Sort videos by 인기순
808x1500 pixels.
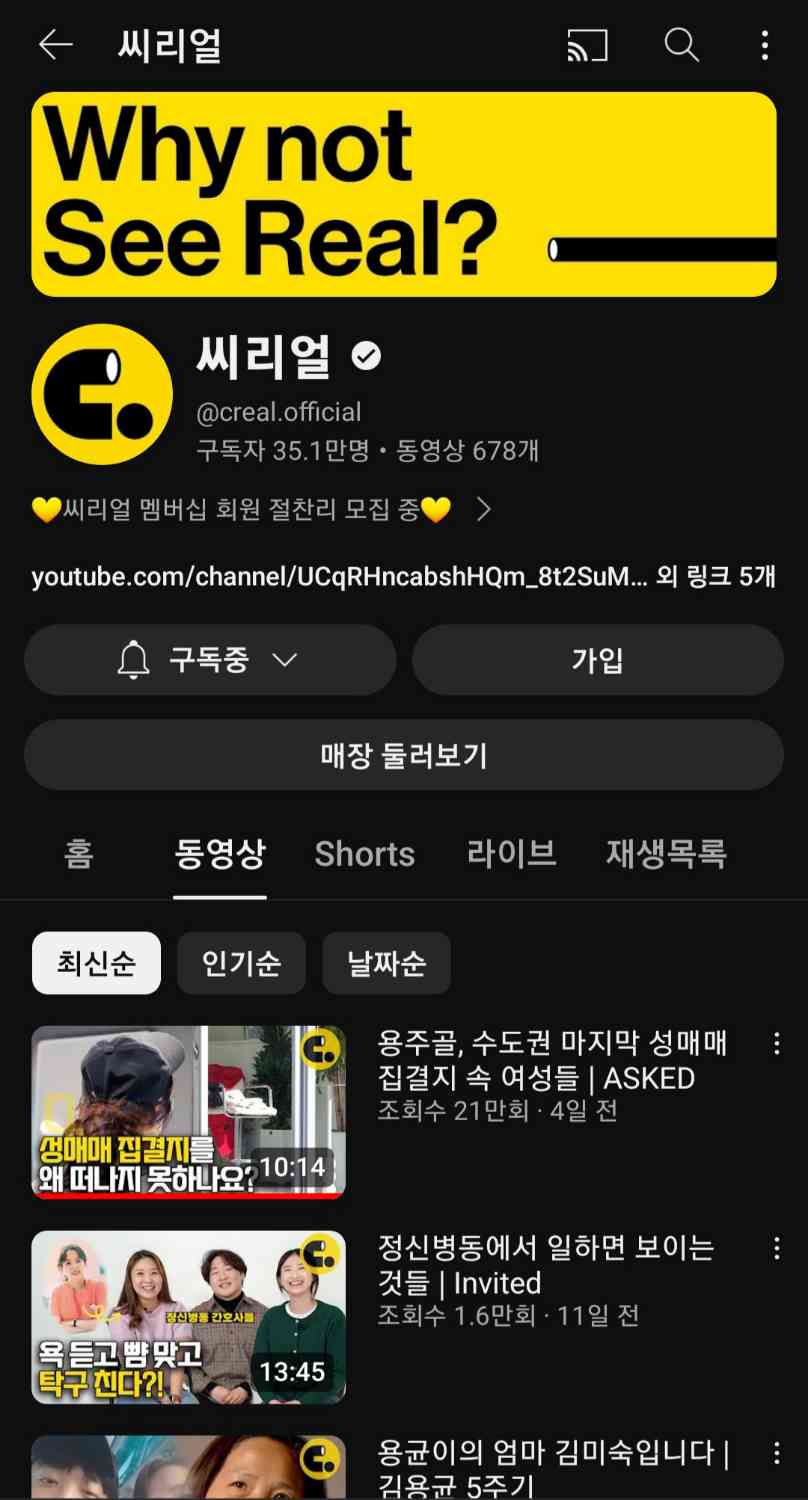[241, 963]
